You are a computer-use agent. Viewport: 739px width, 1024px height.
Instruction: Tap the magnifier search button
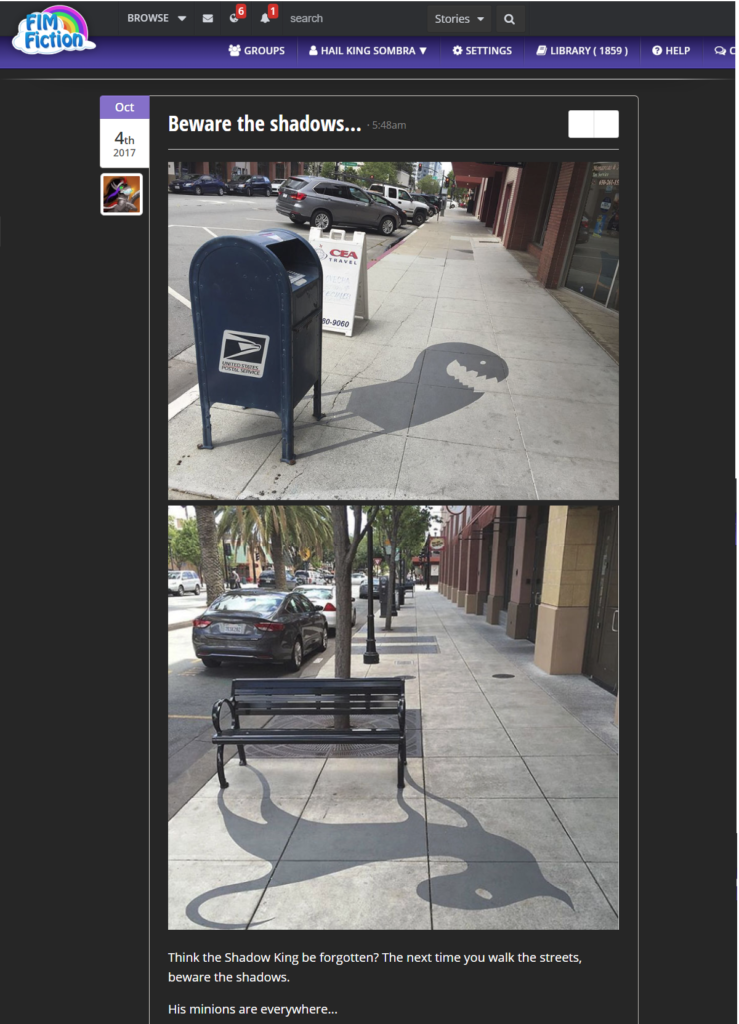click(x=509, y=19)
